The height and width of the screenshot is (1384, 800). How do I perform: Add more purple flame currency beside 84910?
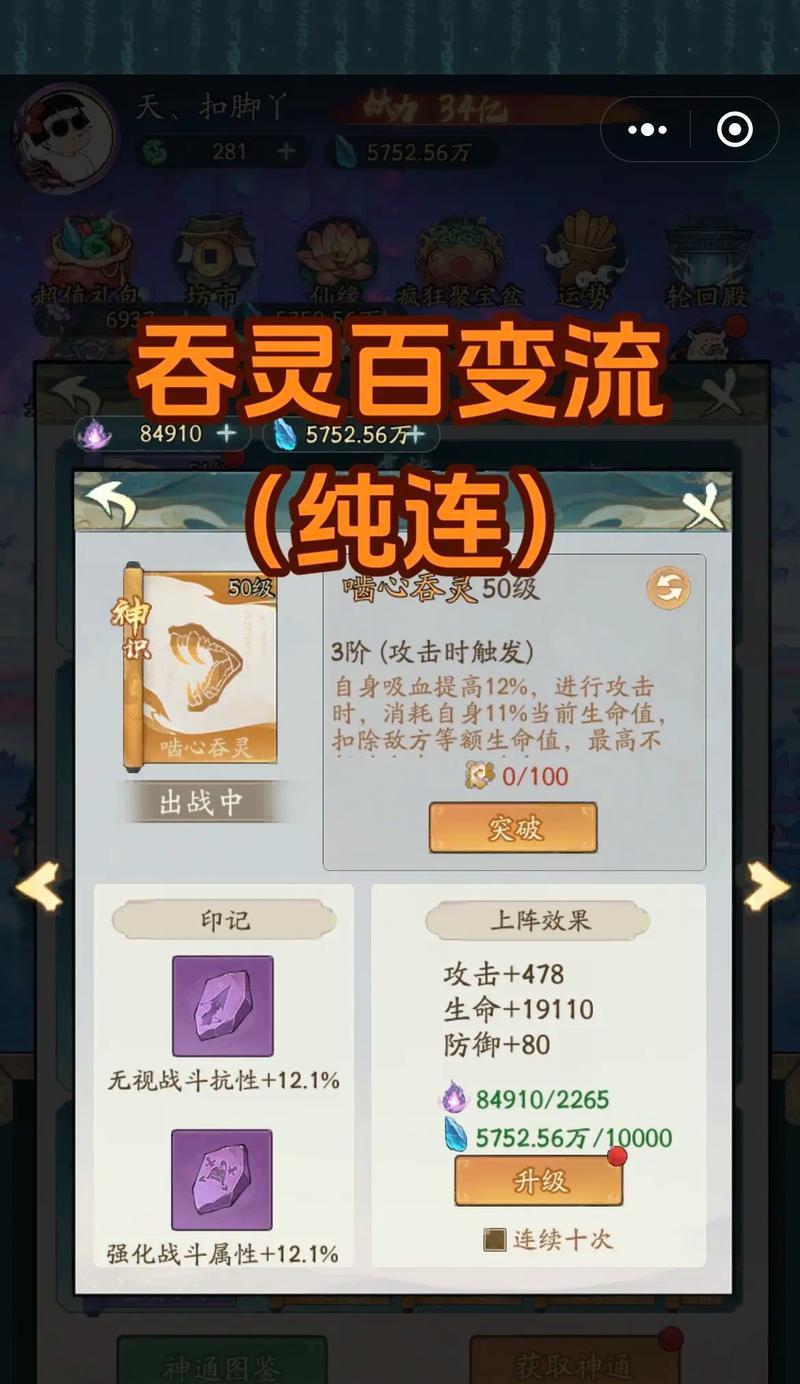point(228,433)
